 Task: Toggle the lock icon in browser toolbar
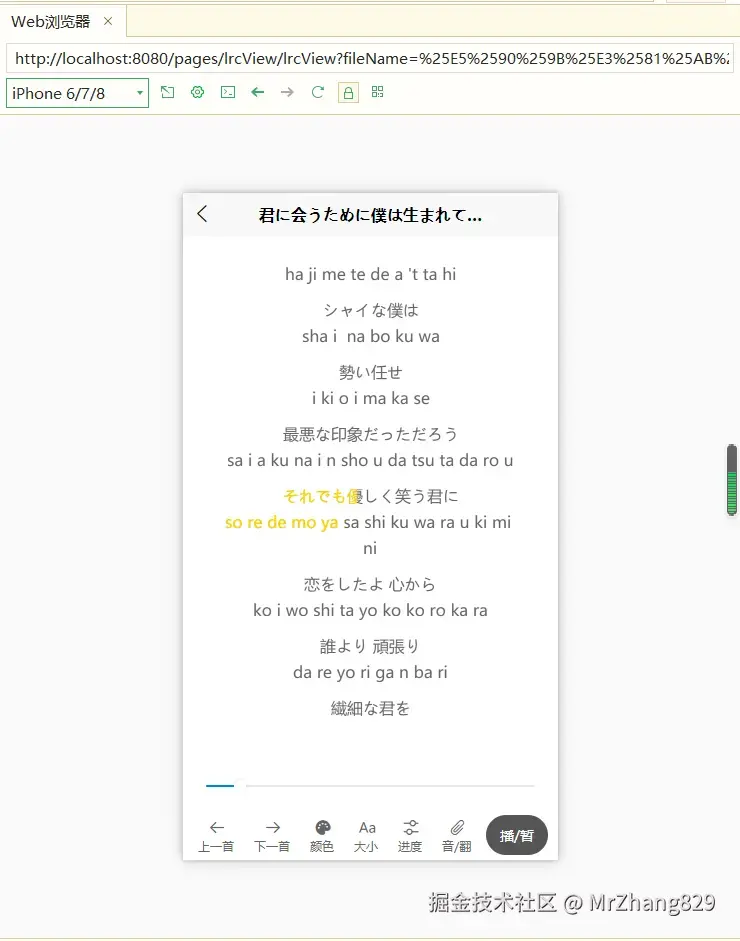[348, 93]
